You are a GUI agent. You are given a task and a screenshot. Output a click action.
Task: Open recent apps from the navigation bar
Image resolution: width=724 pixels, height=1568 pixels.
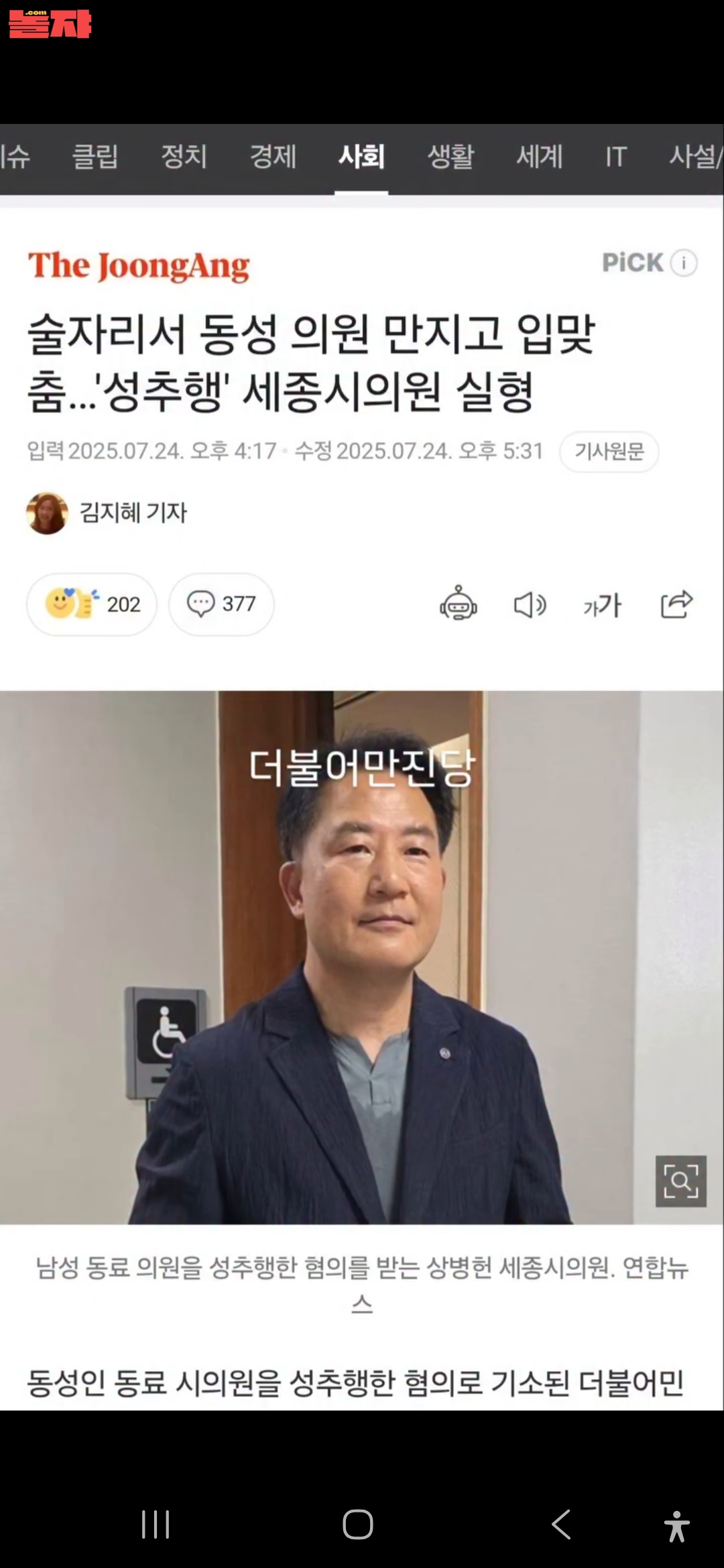[x=156, y=1524]
